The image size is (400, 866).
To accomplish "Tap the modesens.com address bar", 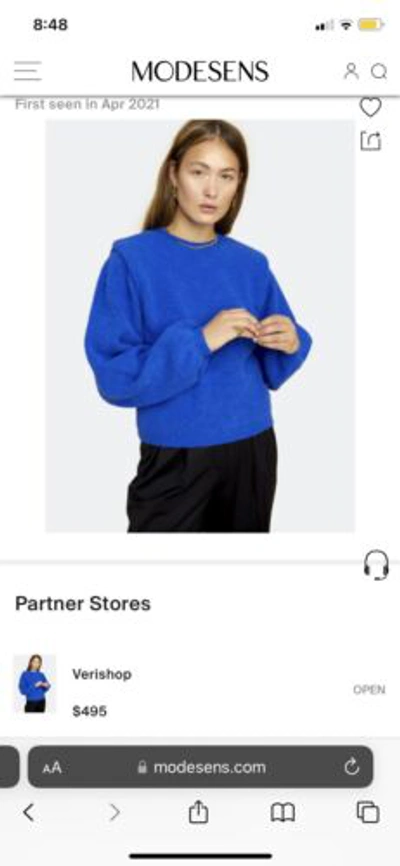I will (x=201, y=767).
